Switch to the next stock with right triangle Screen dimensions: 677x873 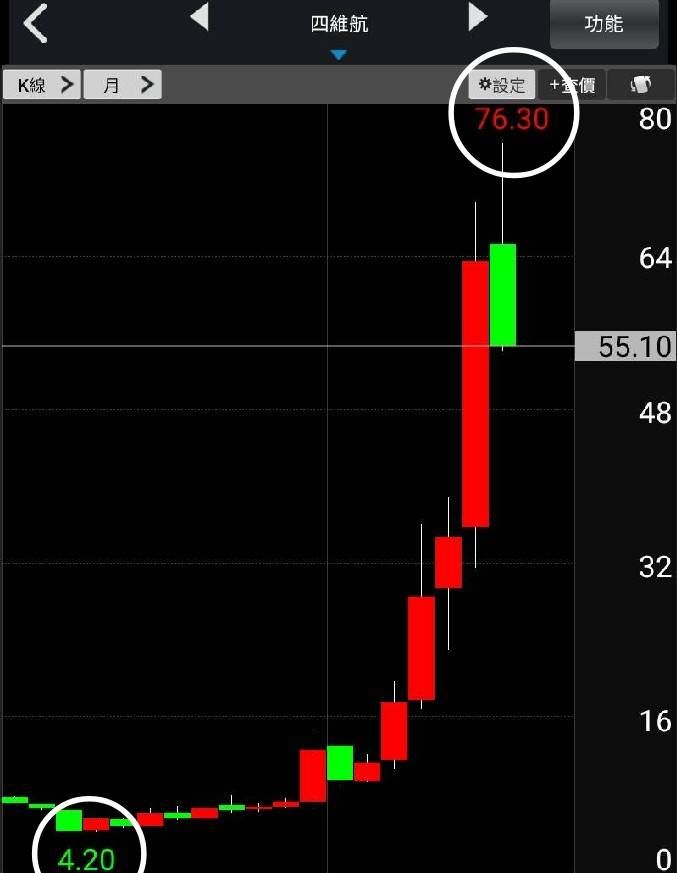[x=478, y=17]
